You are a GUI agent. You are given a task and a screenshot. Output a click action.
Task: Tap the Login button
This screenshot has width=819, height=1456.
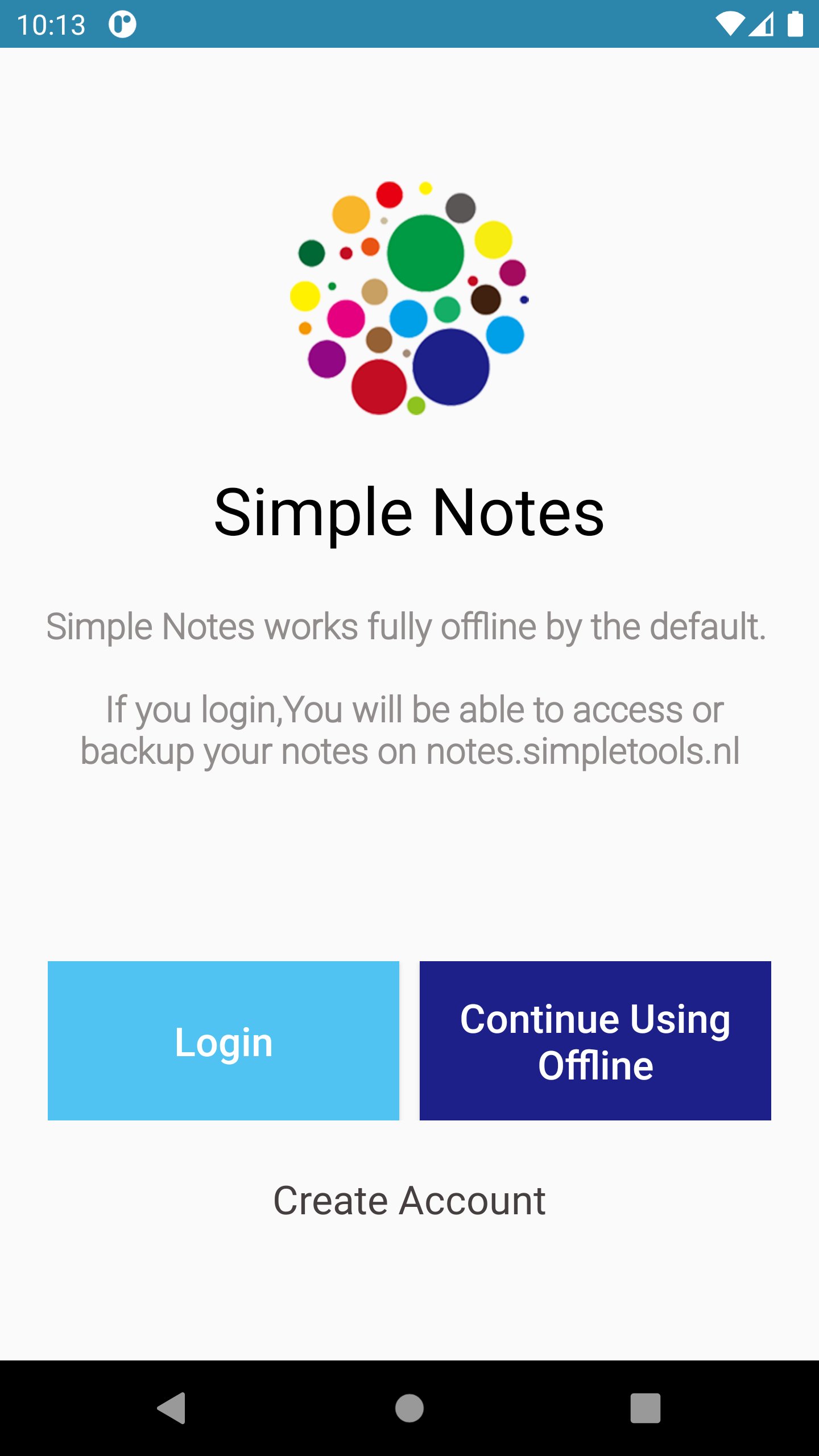(x=224, y=1040)
